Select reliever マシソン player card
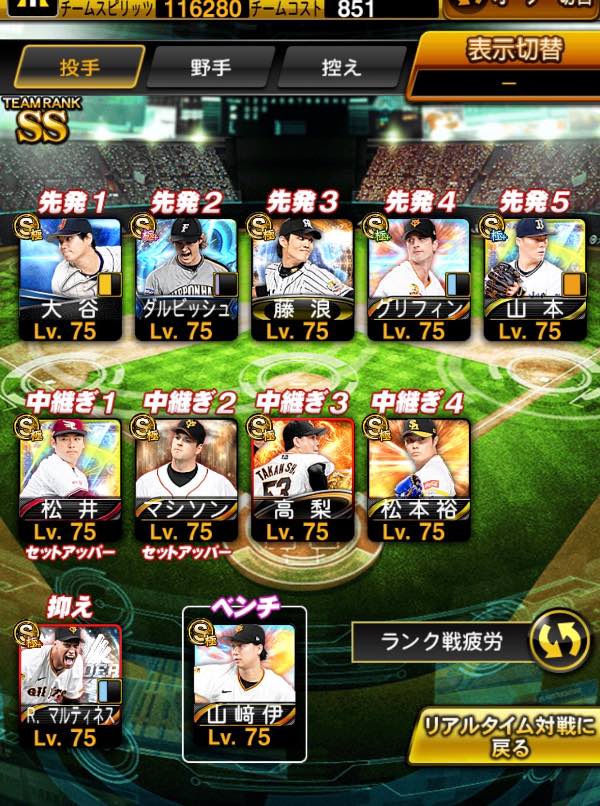The height and width of the screenshot is (806, 600). (187, 478)
